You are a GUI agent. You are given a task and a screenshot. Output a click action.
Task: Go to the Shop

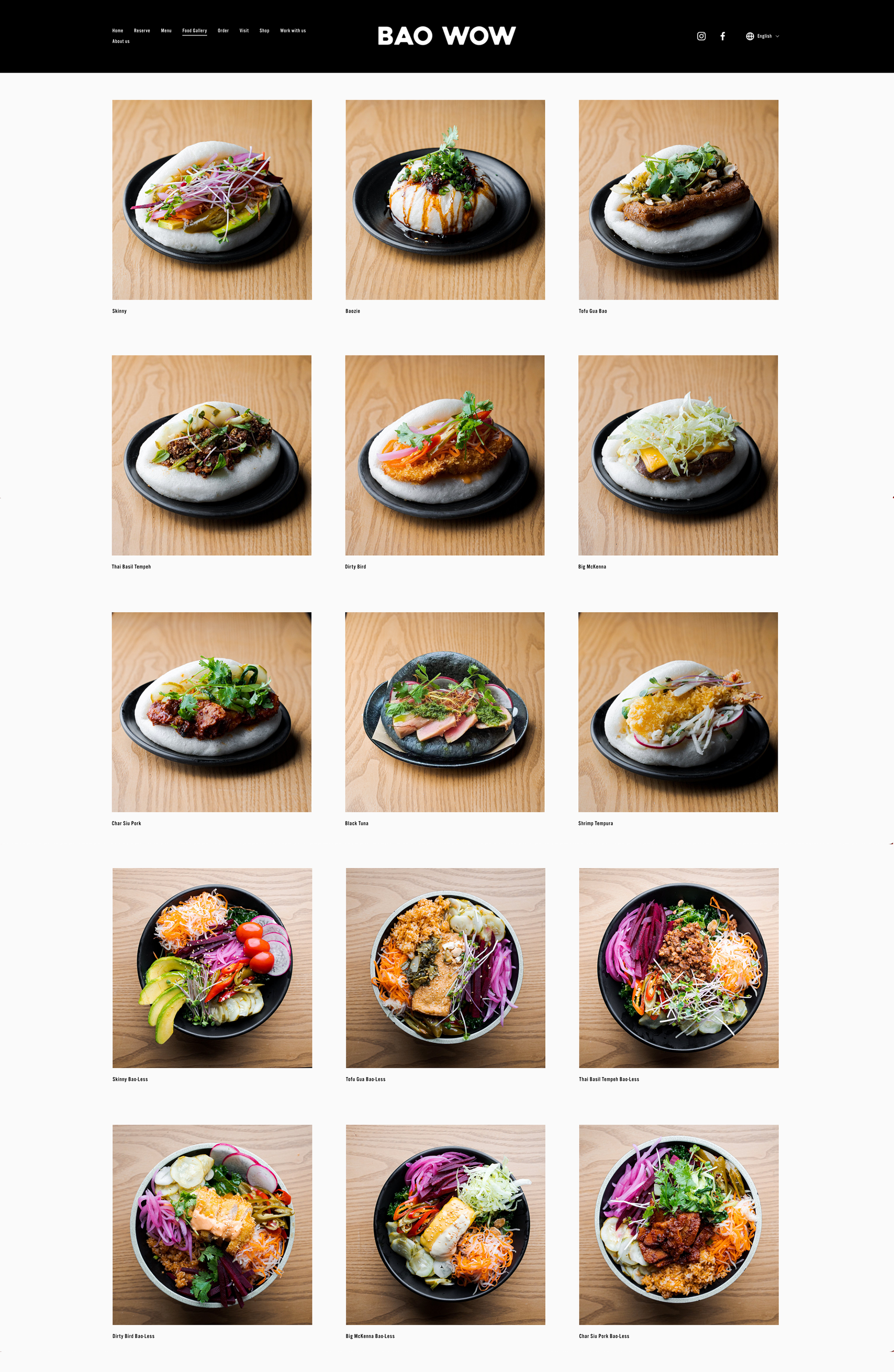pyautogui.click(x=264, y=31)
